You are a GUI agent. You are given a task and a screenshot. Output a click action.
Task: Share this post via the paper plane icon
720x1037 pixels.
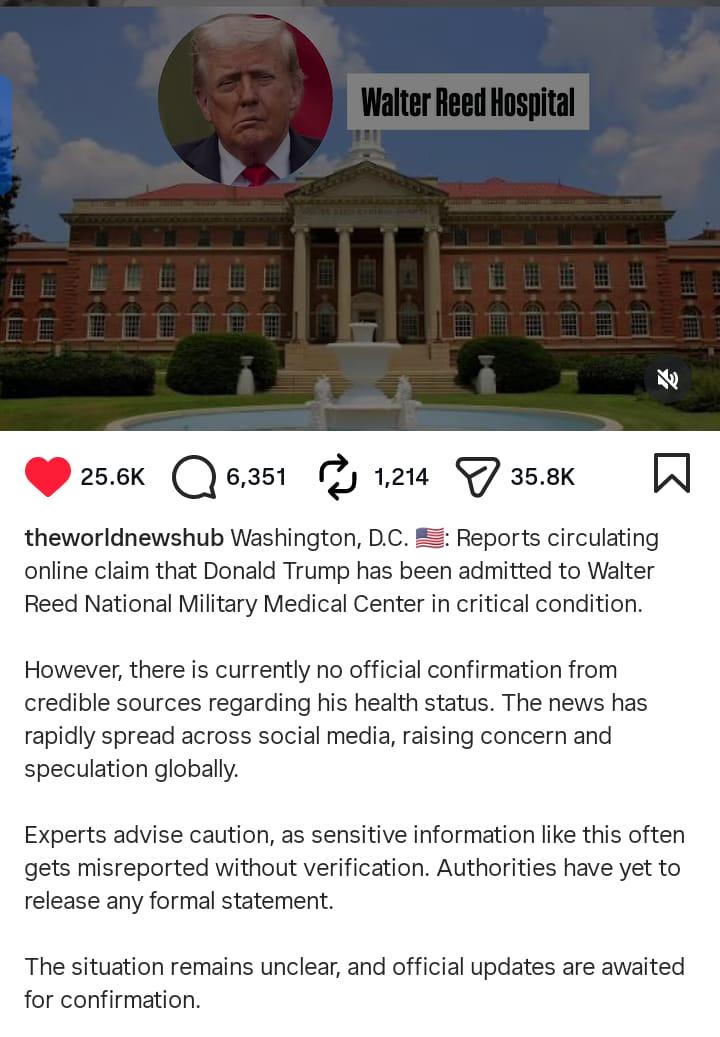[477, 477]
